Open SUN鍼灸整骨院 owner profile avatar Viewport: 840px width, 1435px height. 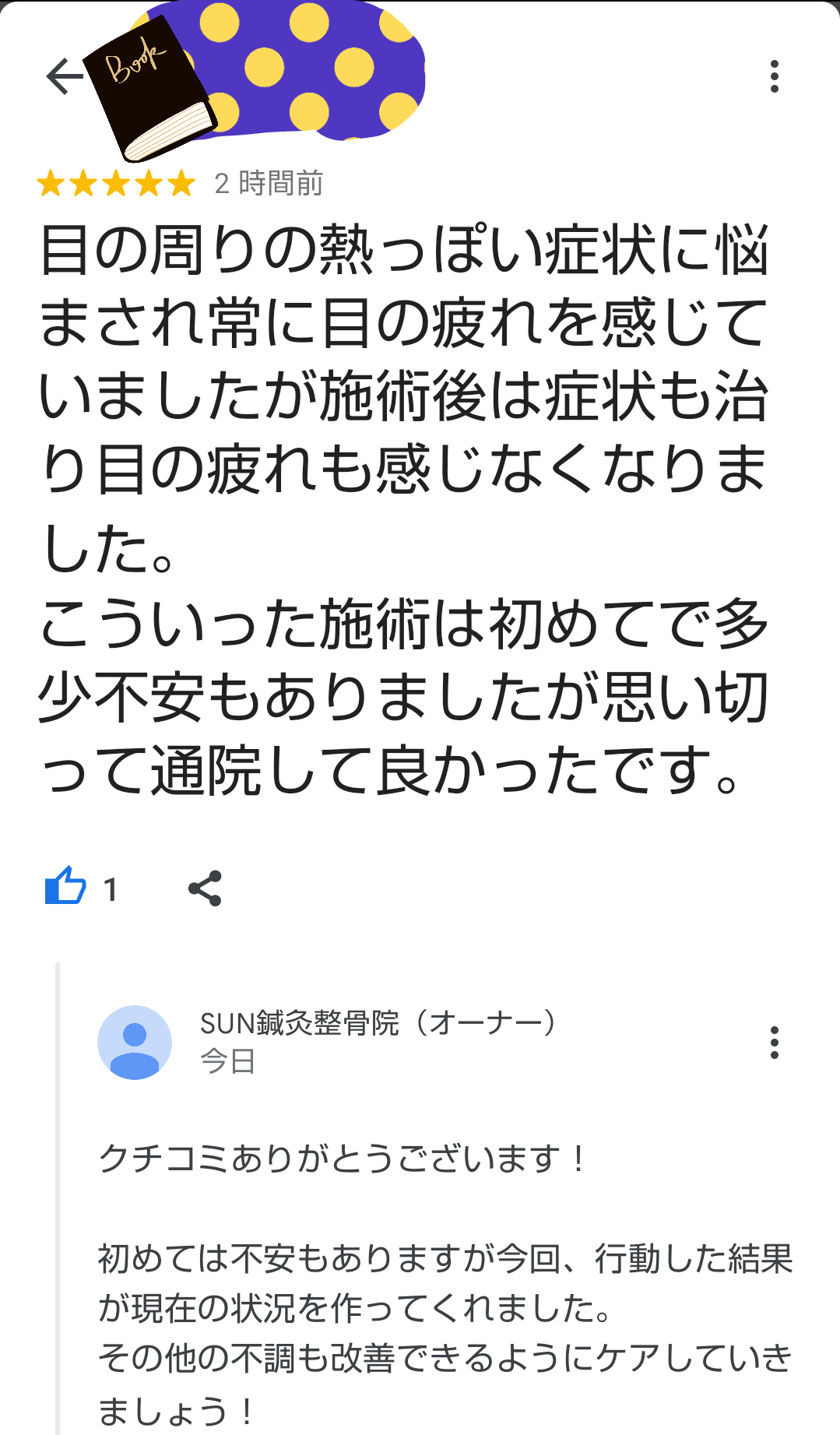[x=135, y=1042]
